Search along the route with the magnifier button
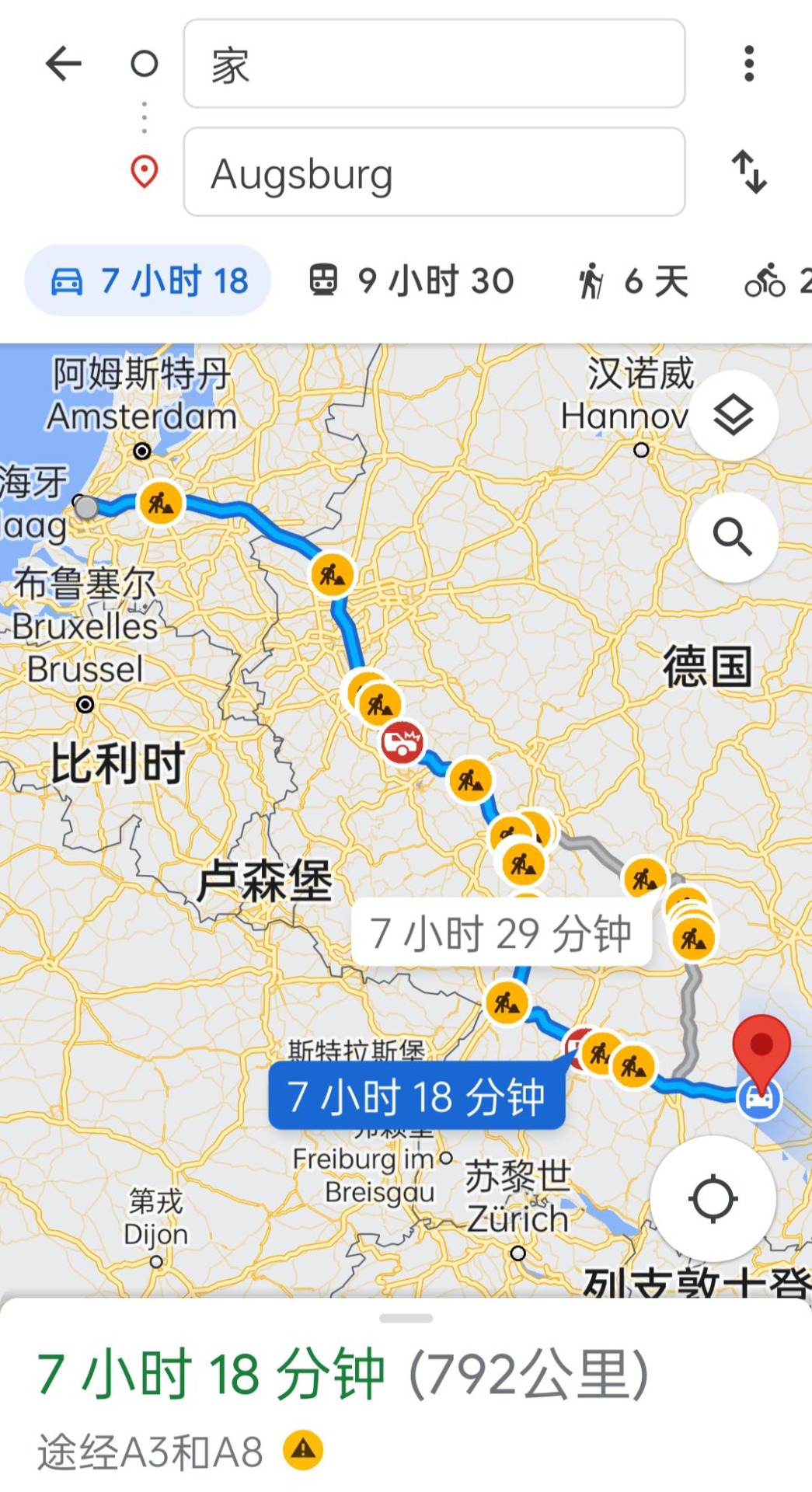Screen dimensions: 812x1492 click(x=733, y=537)
